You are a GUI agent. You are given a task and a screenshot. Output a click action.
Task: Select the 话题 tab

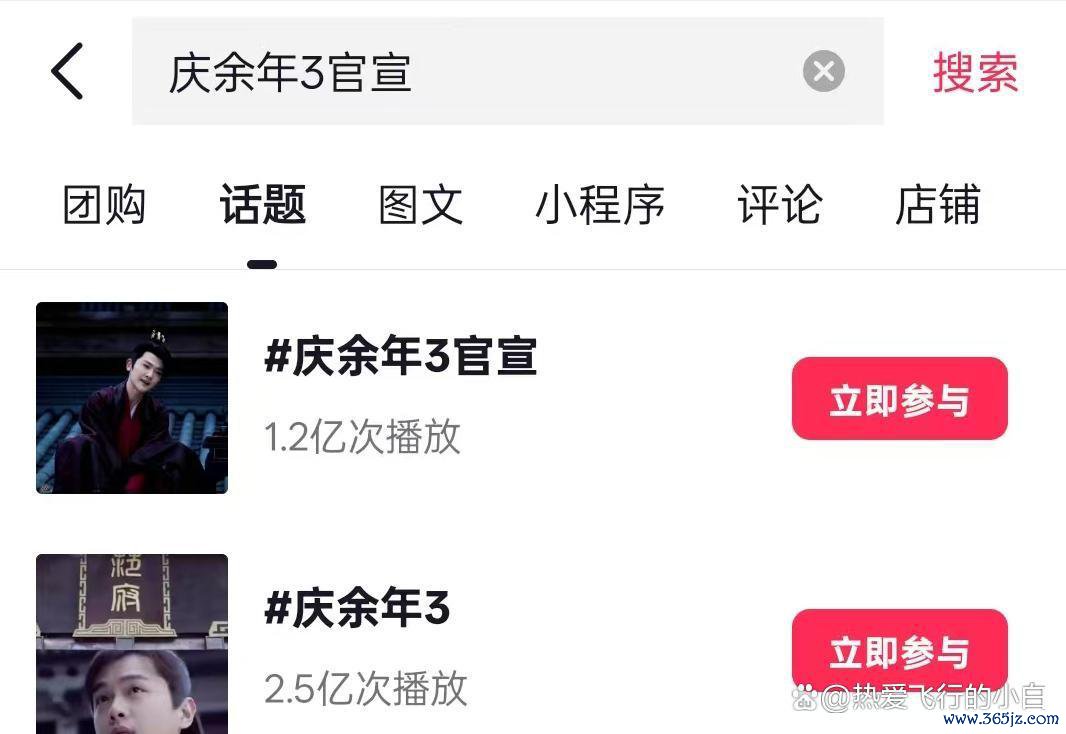click(262, 205)
